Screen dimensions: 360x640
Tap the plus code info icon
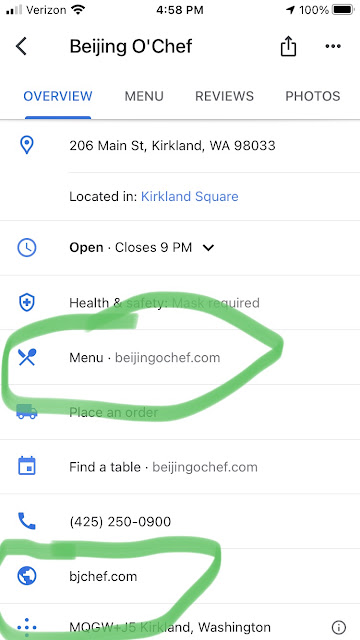tap(338, 627)
